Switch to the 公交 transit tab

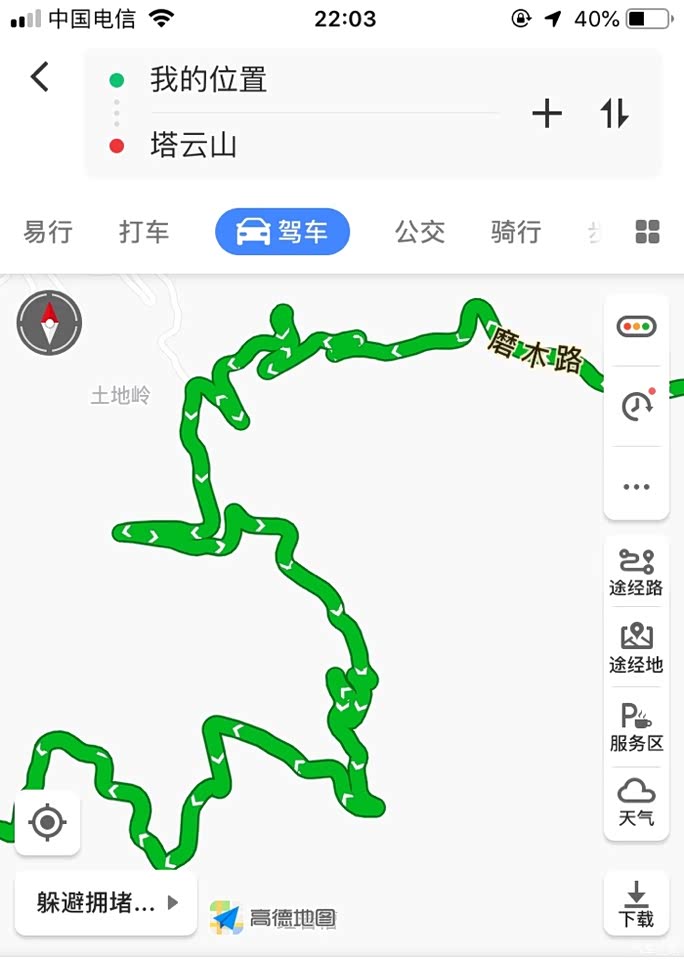click(x=420, y=232)
